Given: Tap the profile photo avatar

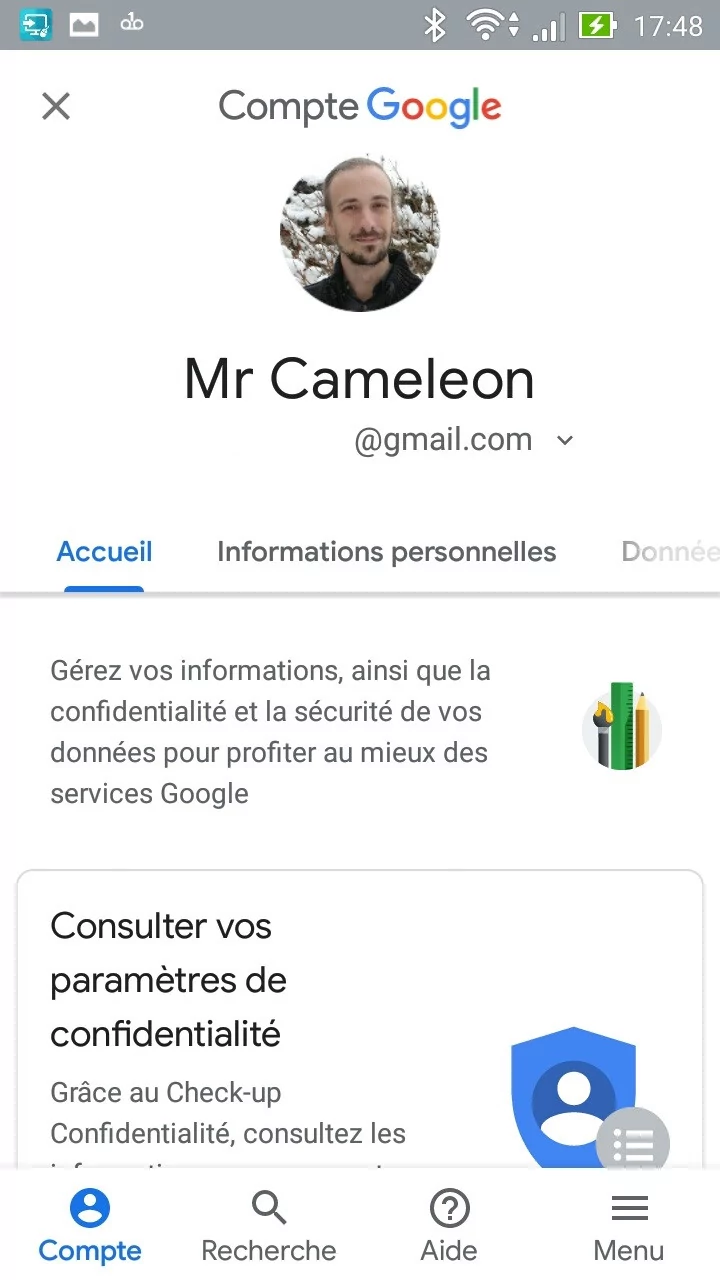Looking at the screenshot, I should pyautogui.click(x=360, y=233).
